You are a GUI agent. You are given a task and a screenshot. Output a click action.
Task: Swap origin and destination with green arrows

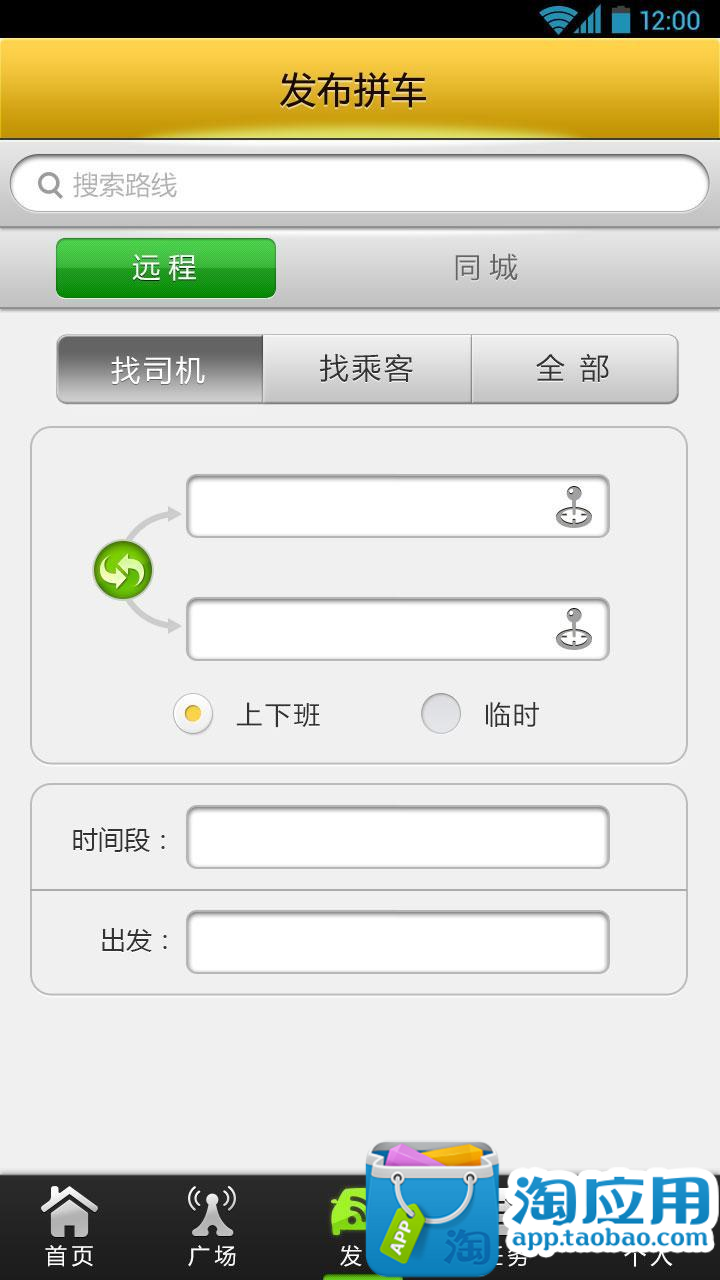tap(123, 571)
